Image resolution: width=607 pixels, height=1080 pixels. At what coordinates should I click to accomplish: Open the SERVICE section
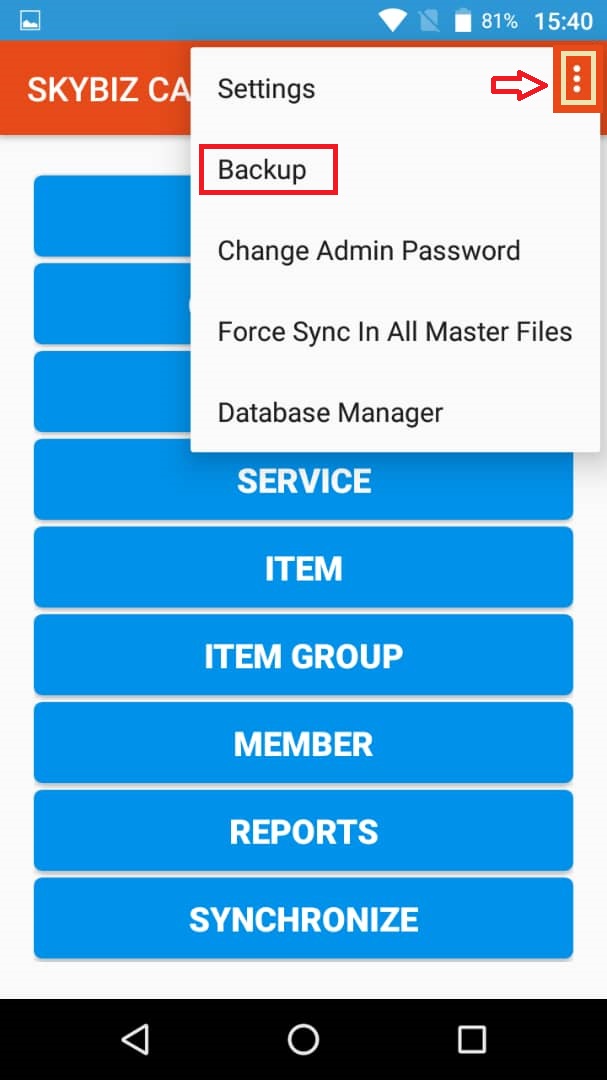[303, 482]
